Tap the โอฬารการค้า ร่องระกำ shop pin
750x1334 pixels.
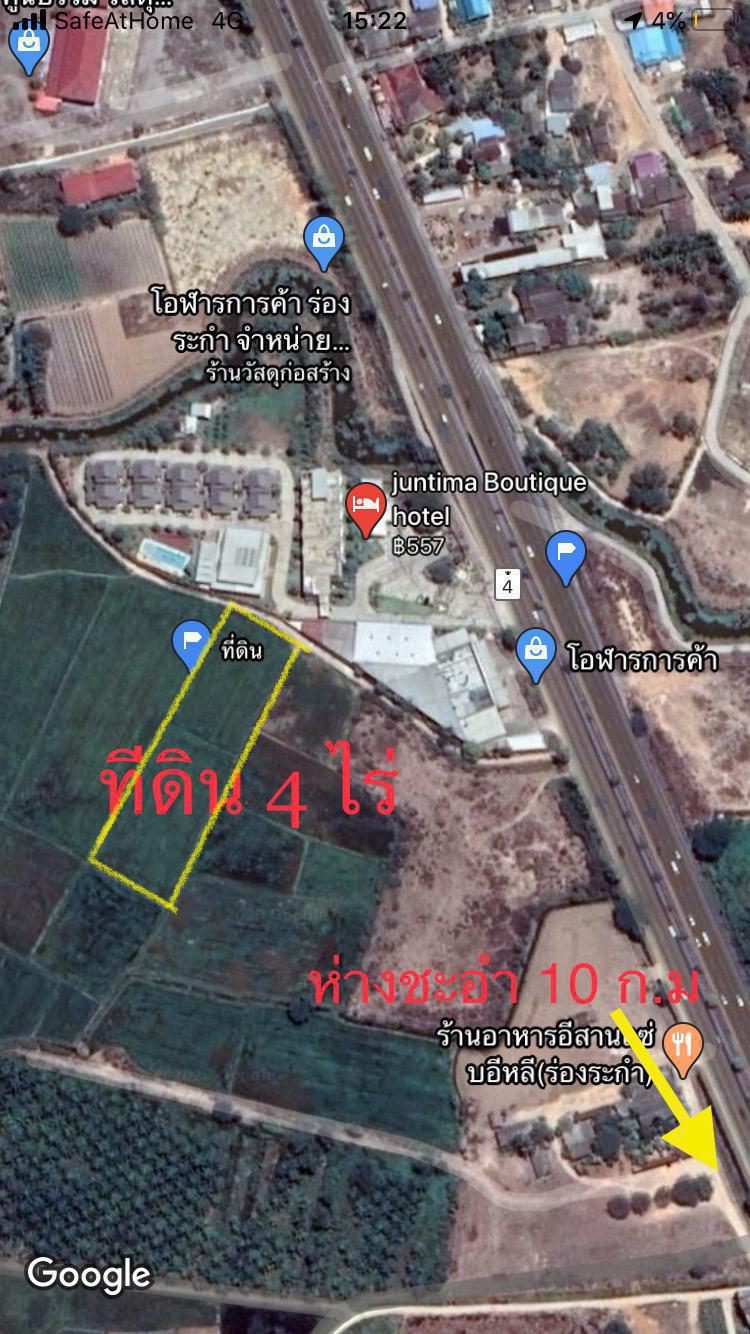point(323,243)
